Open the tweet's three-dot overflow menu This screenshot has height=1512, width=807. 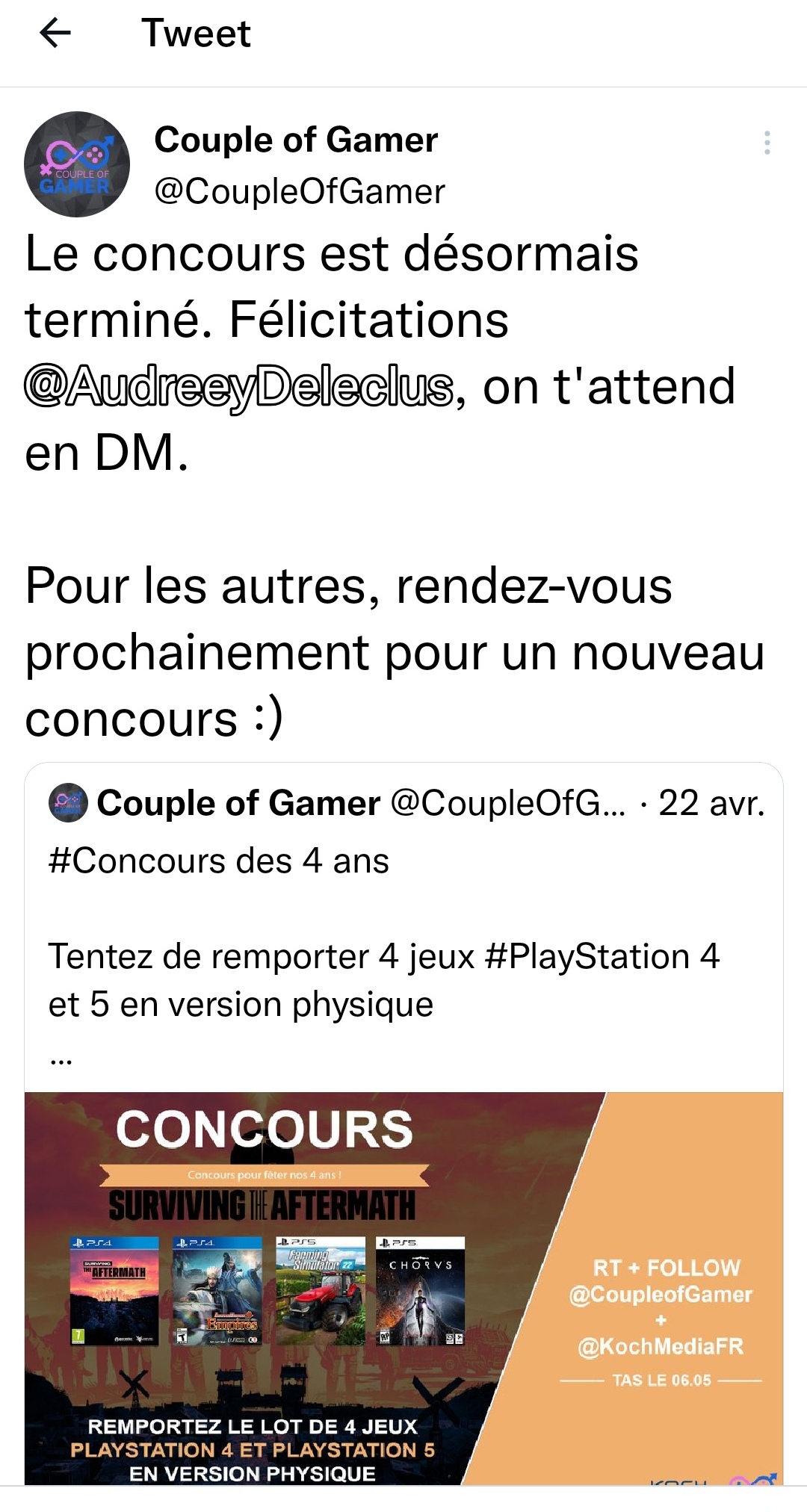coord(767,143)
